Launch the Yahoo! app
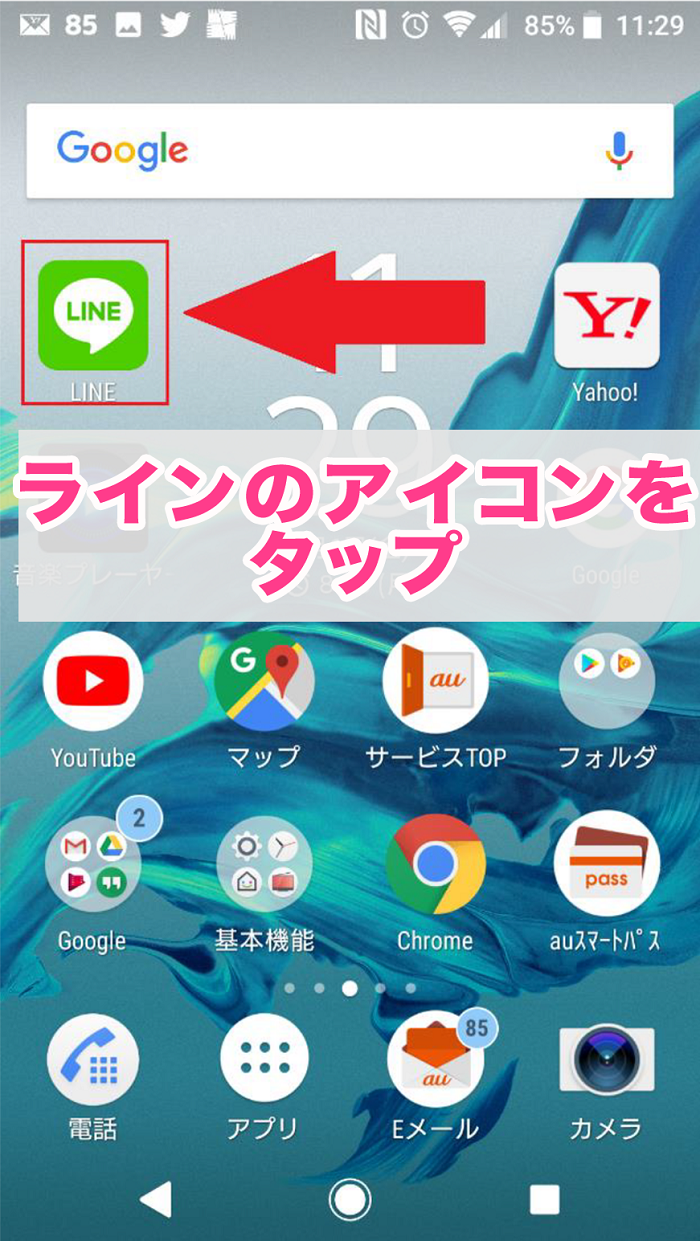This screenshot has width=700, height=1241. [606, 316]
